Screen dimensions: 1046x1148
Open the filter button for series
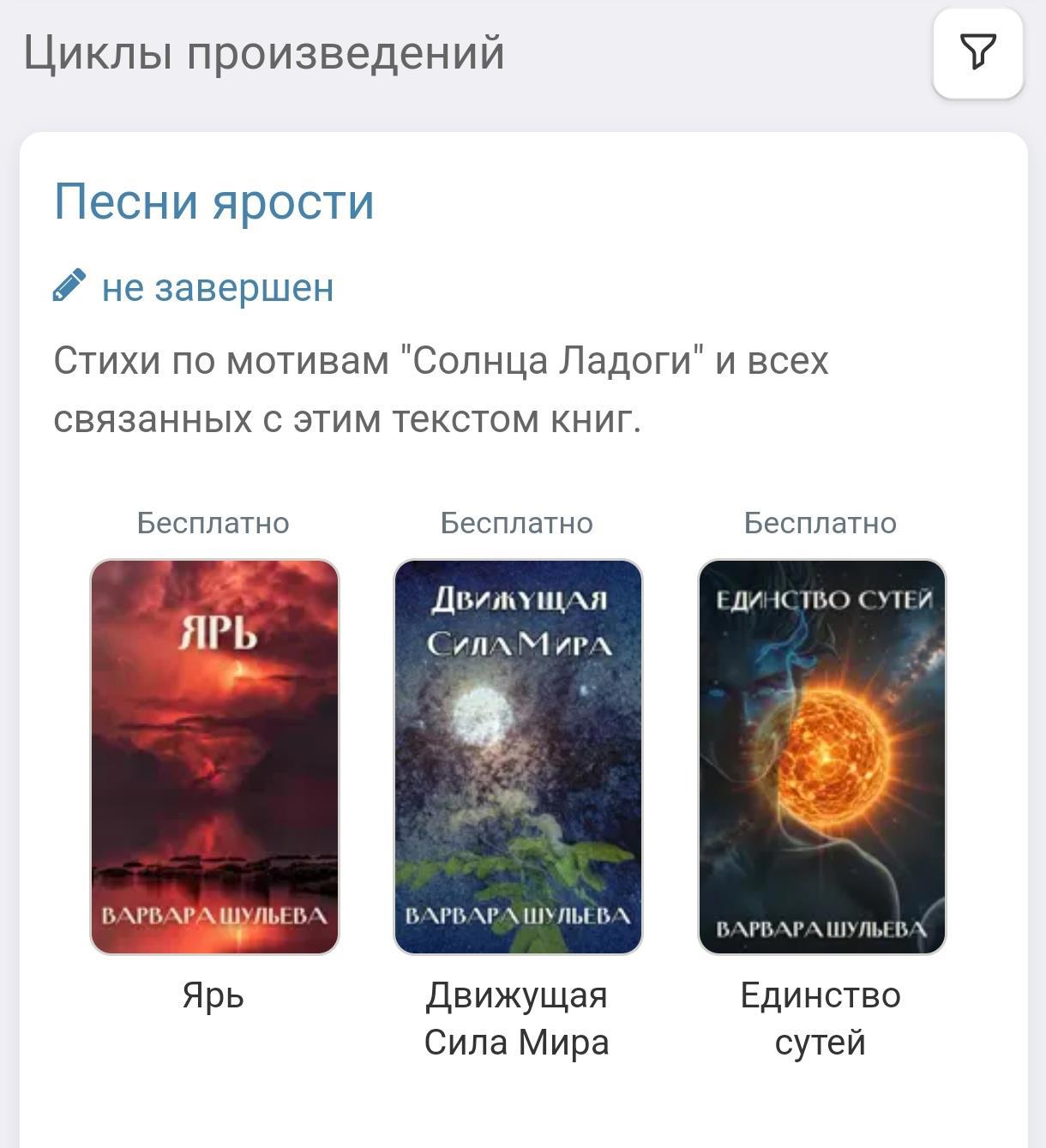point(977,52)
